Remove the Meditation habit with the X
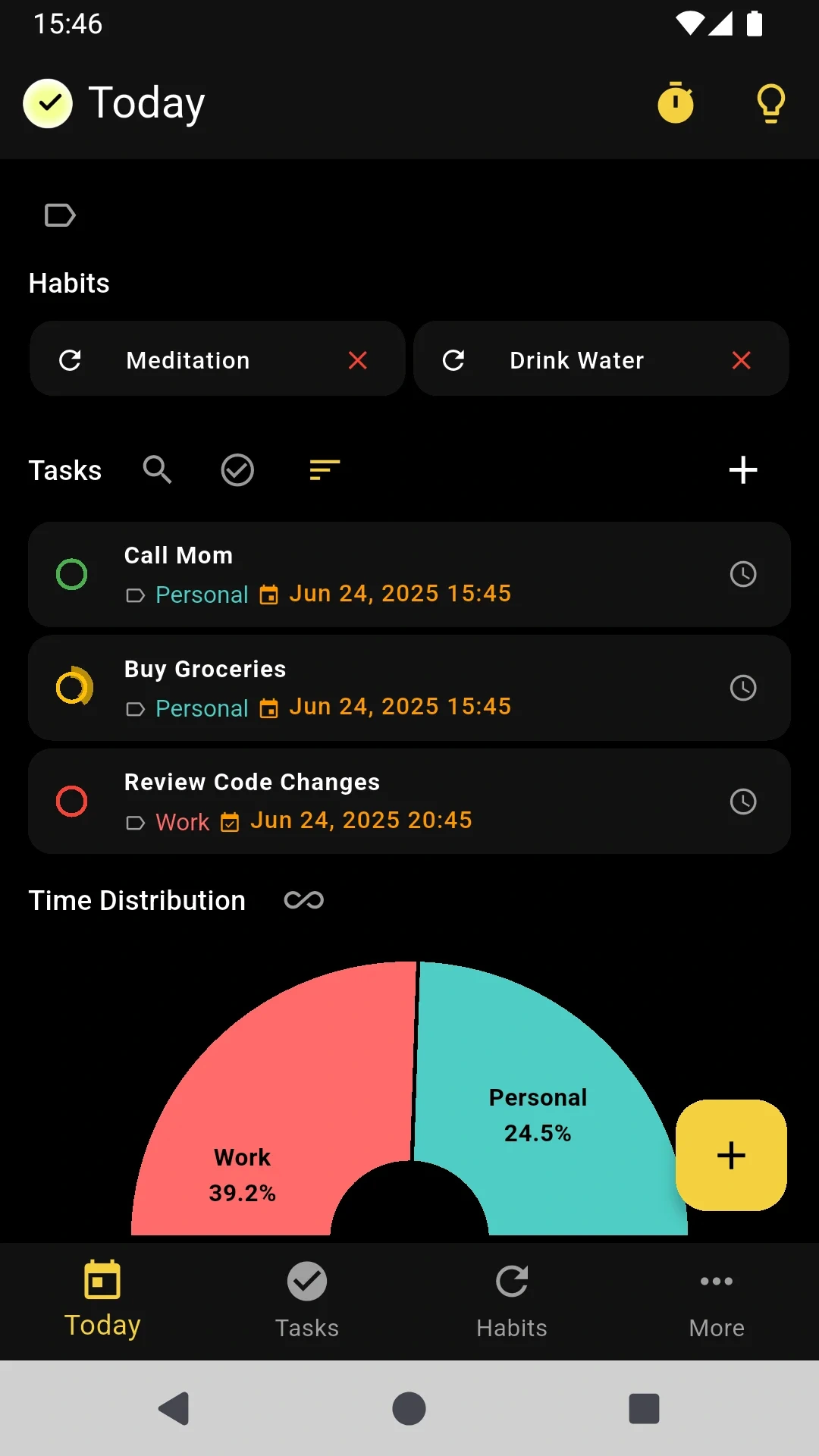This screenshot has width=819, height=1456. [x=357, y=359]
